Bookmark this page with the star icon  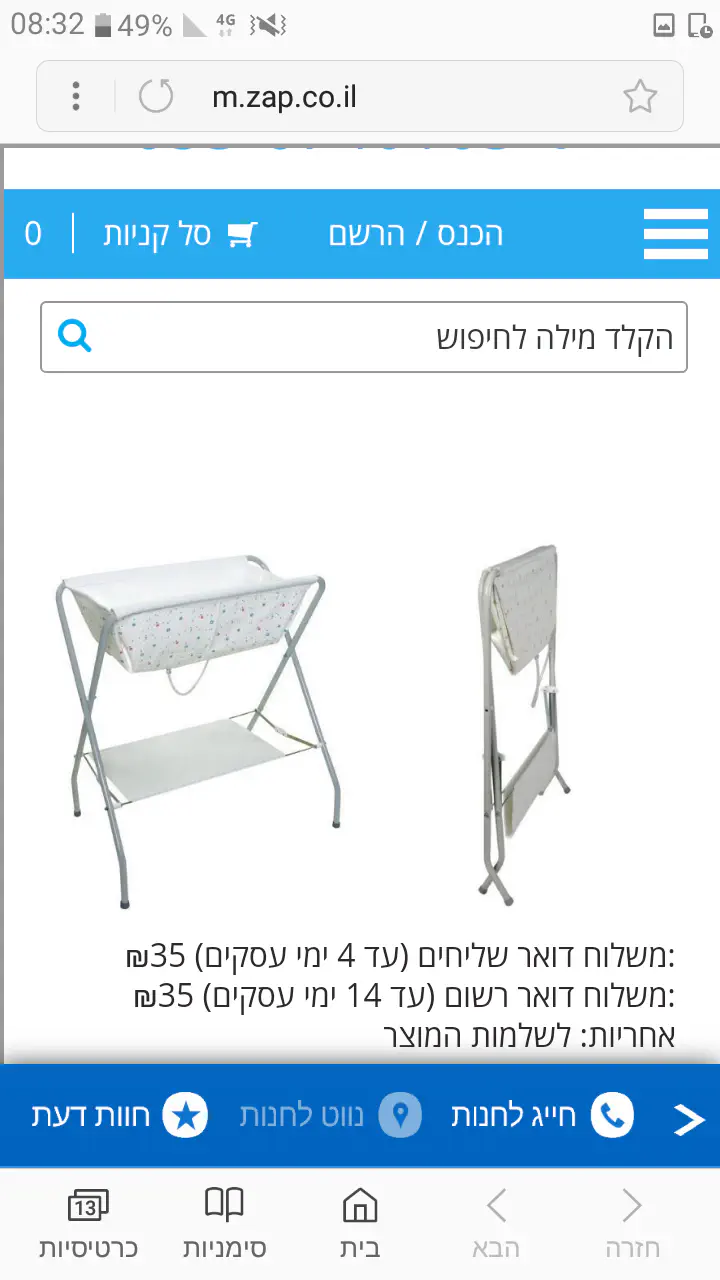tap(639, 97)
